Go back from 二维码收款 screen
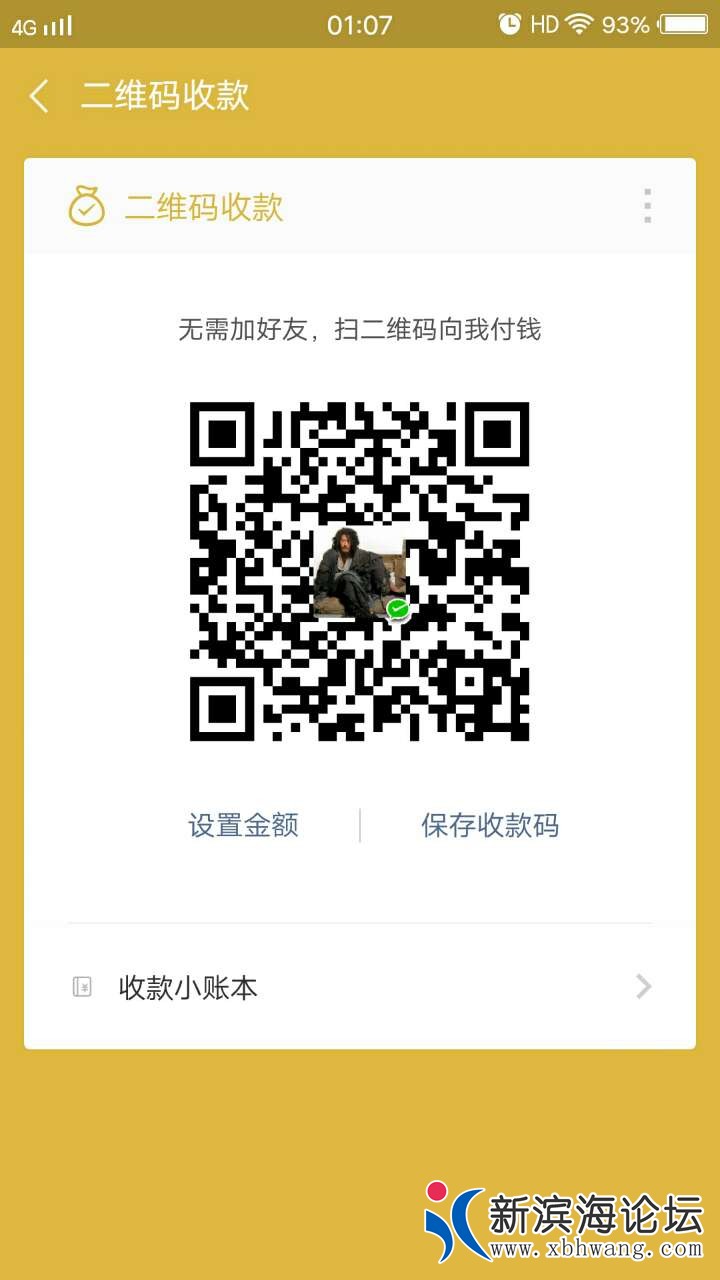The width and height of the screenshot is (720, 1280). (x=39, y=97)
